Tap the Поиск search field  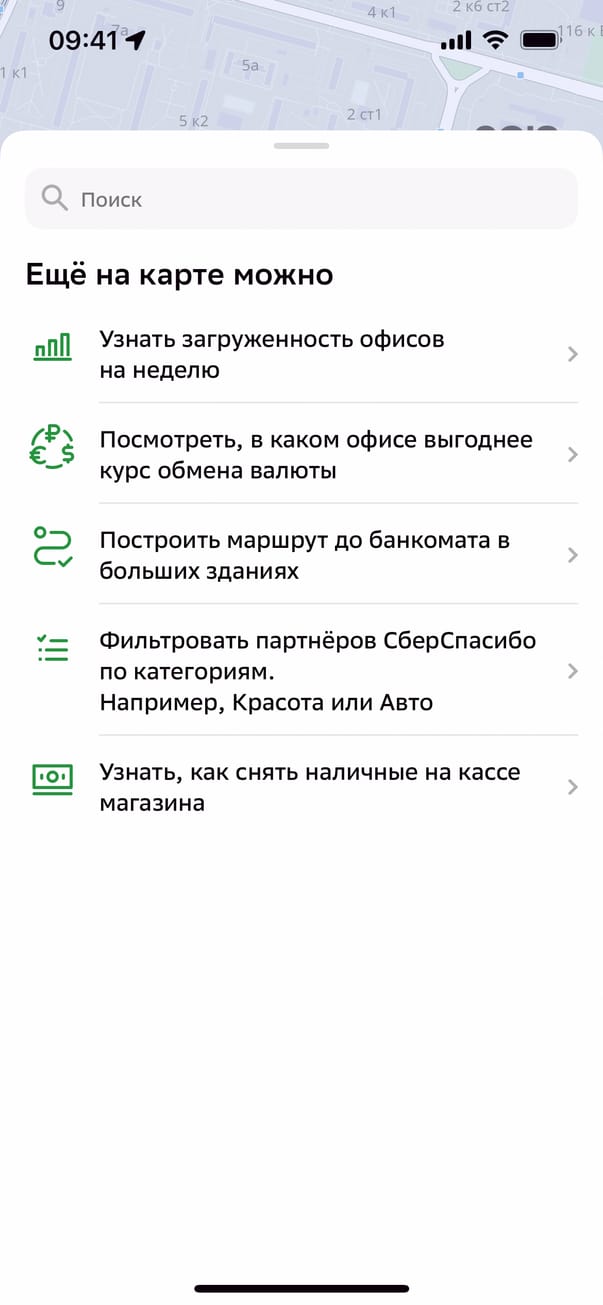pos(300,199)
